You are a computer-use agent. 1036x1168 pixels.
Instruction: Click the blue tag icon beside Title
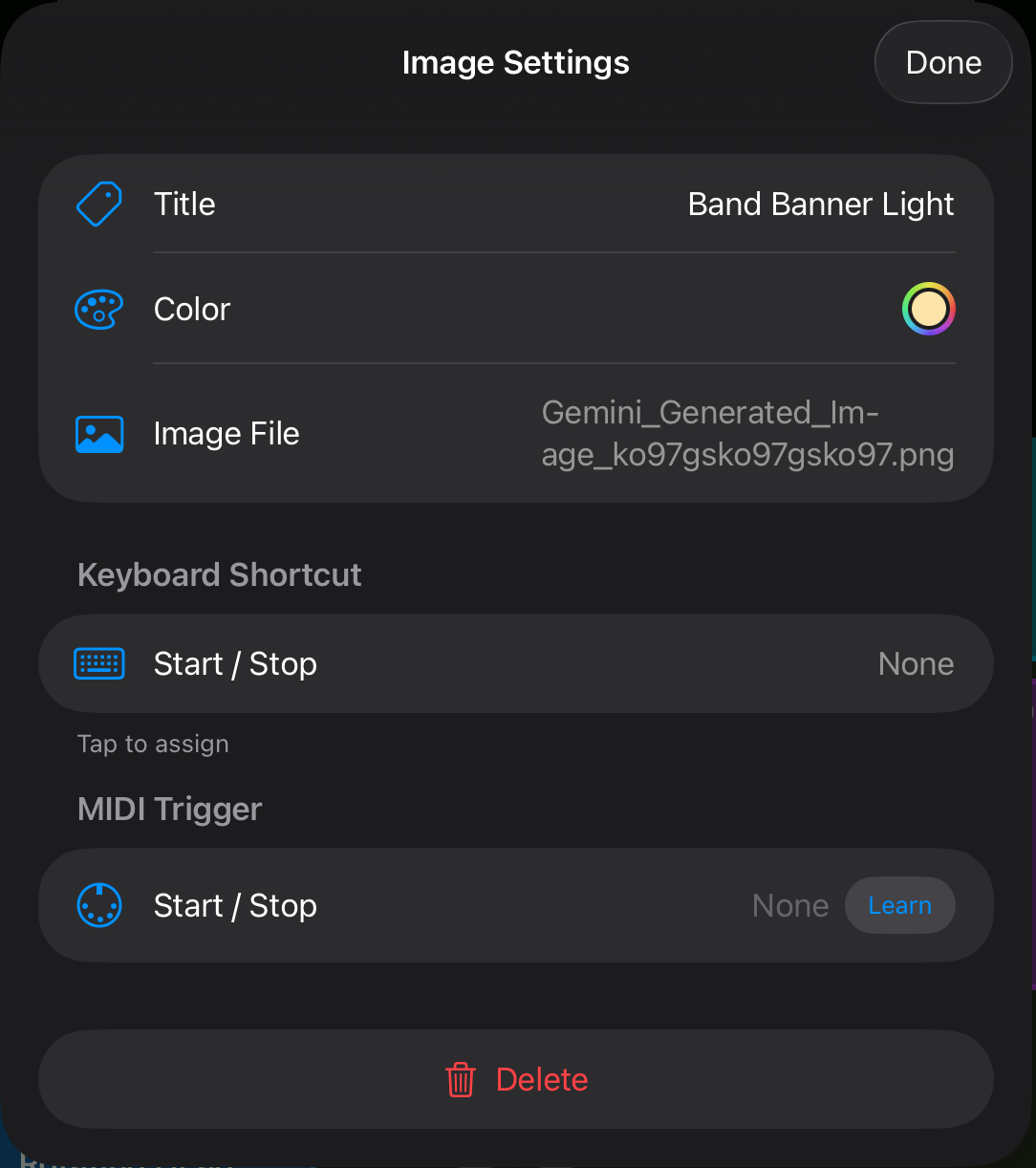coord(98,204)
